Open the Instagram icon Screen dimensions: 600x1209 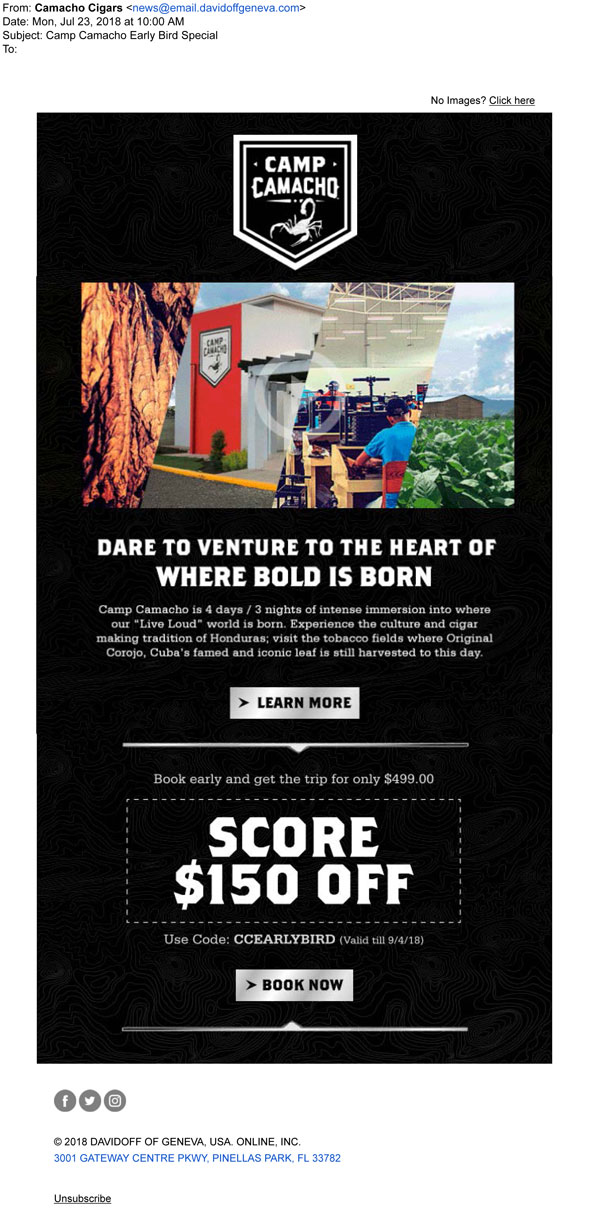115,1101
